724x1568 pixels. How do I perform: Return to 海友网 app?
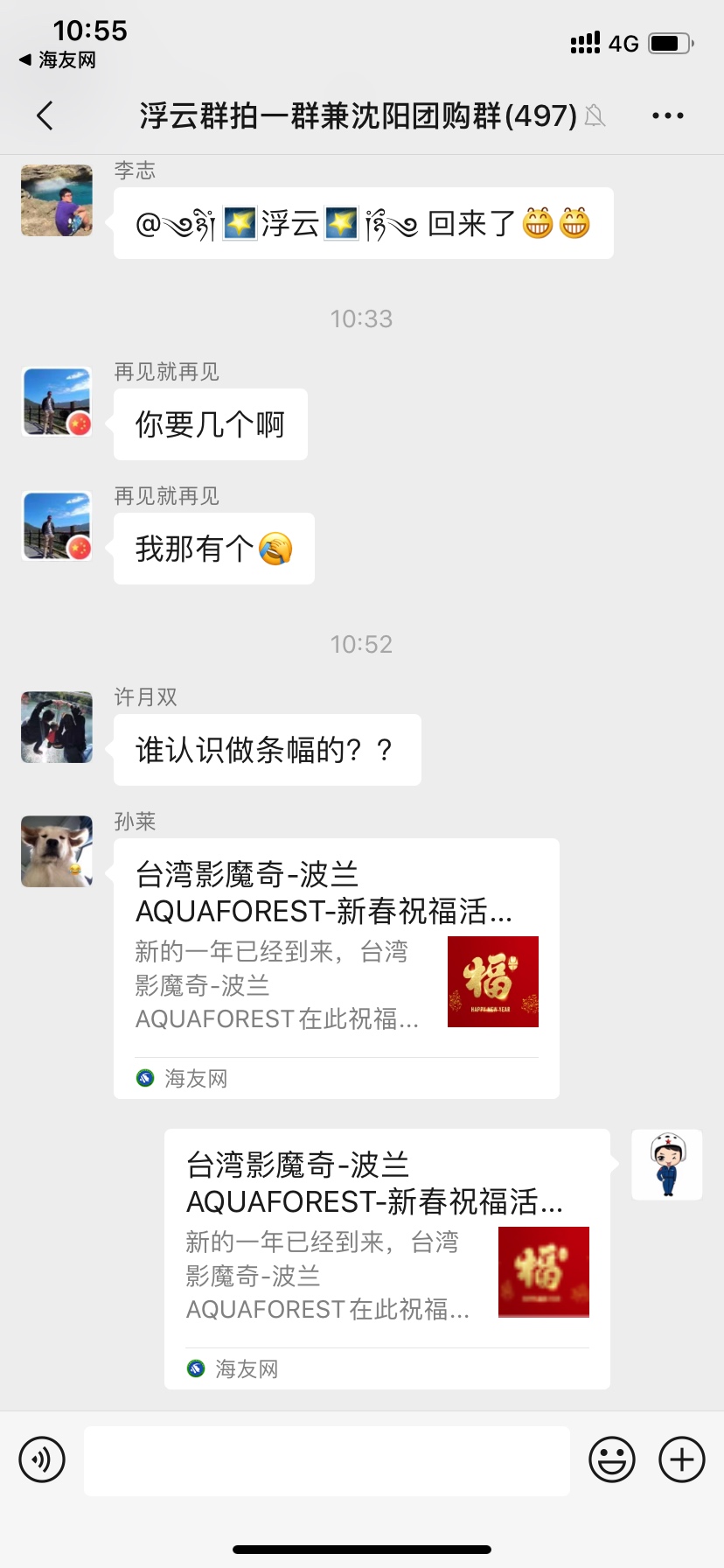tap(58, 60)
